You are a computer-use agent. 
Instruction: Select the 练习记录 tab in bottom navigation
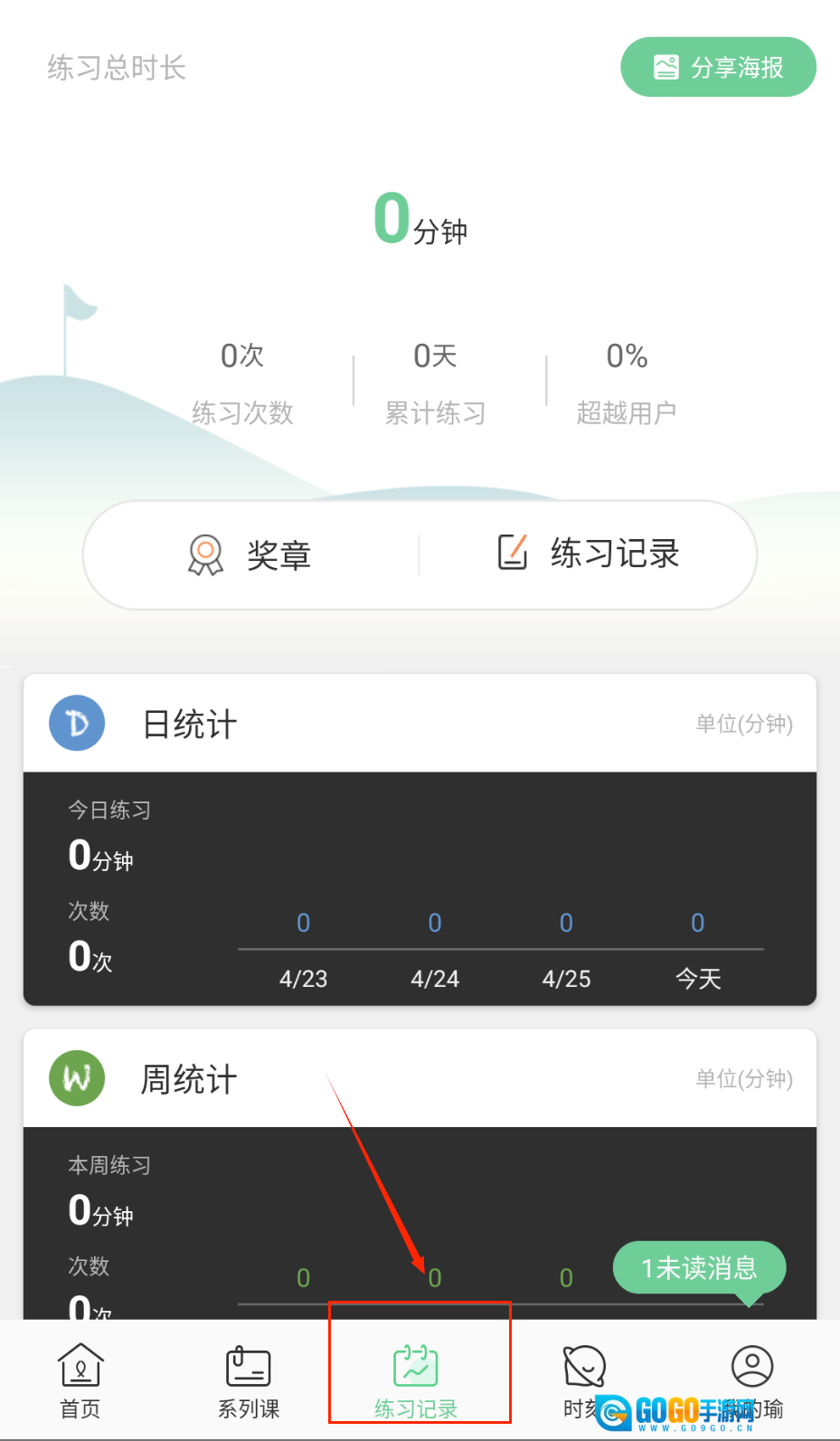[416, 1379]
